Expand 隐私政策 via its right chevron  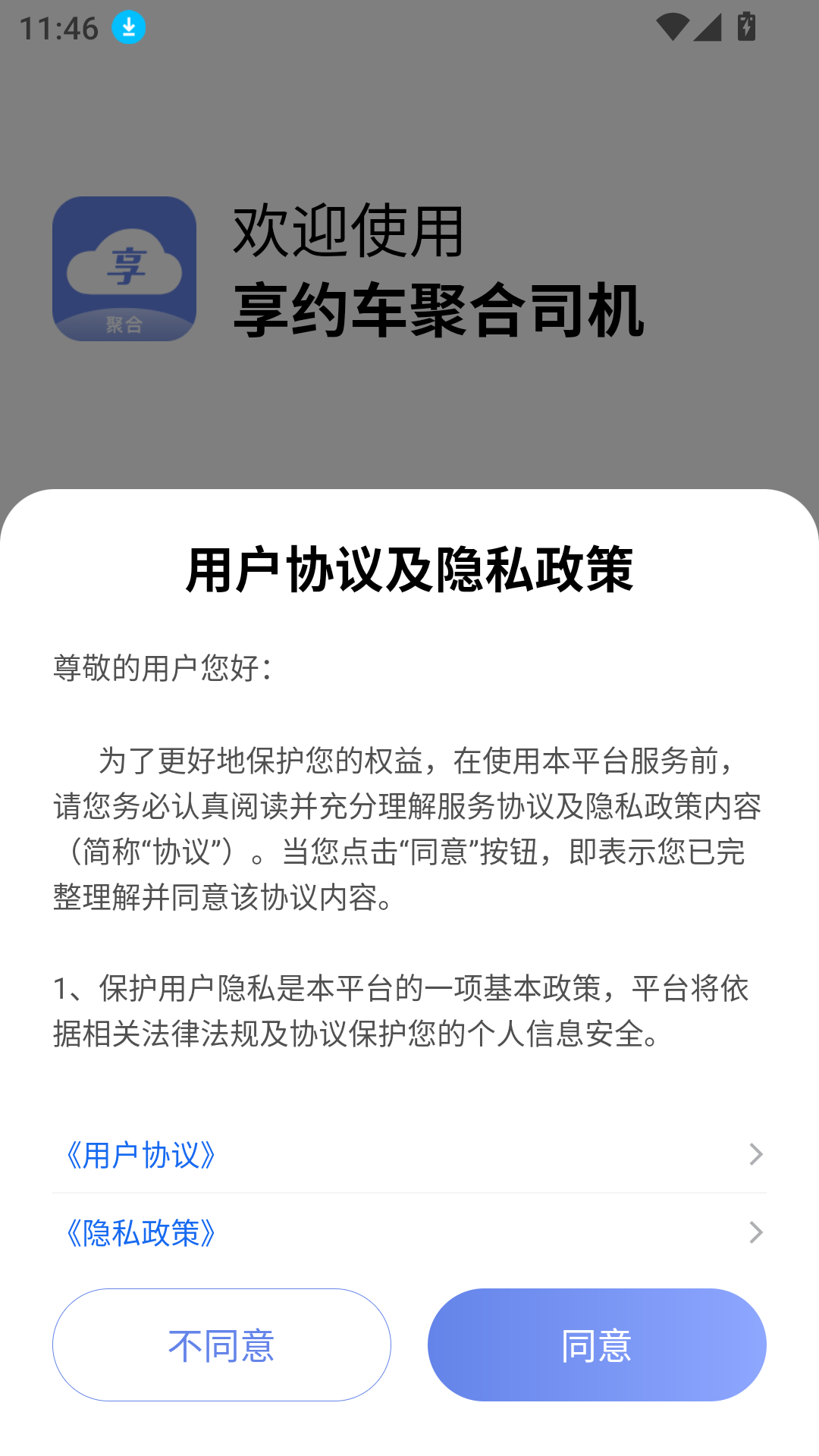[x=755, y=1233]
